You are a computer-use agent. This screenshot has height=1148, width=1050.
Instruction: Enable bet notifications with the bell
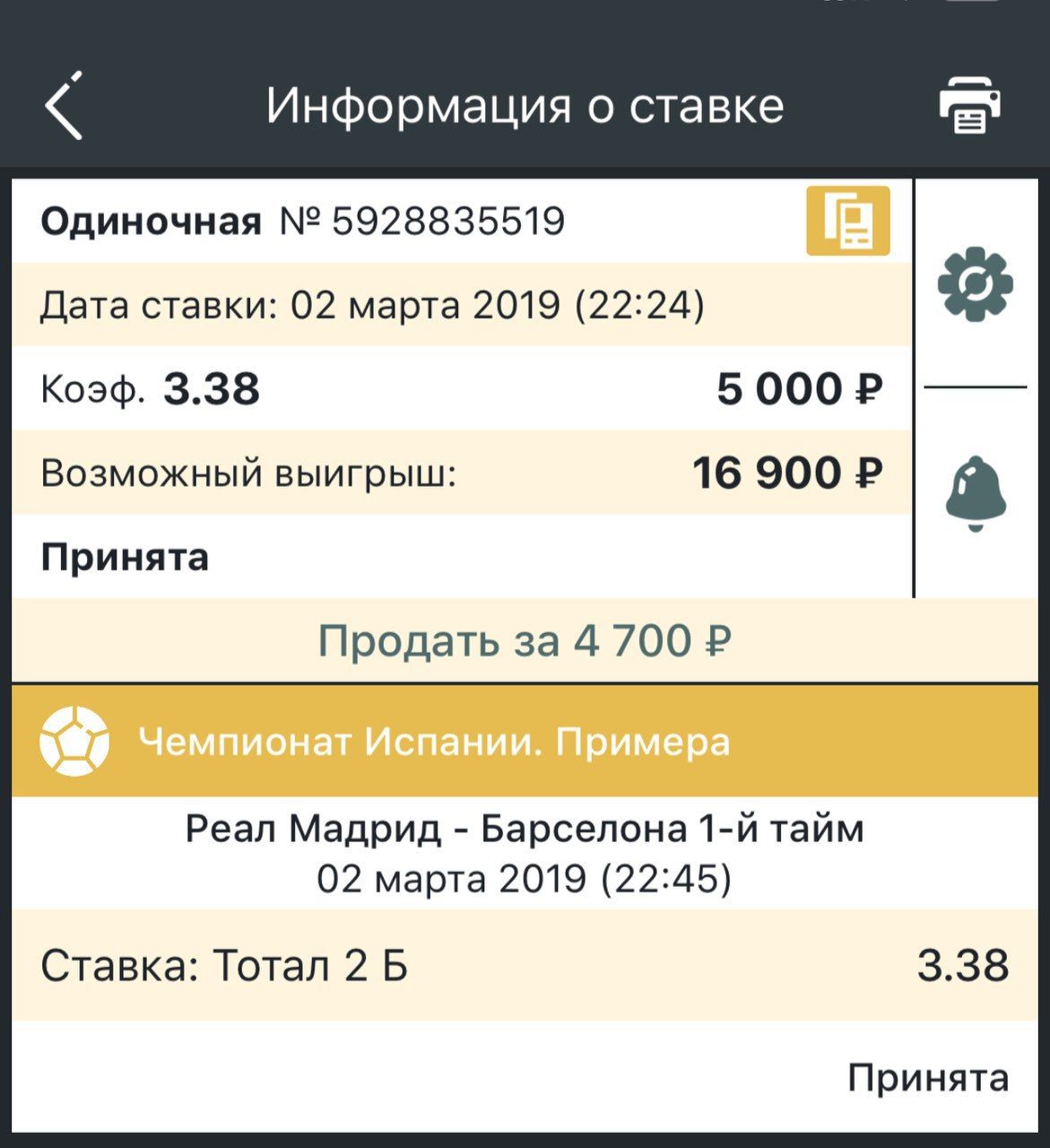click(x=975, y=492)
